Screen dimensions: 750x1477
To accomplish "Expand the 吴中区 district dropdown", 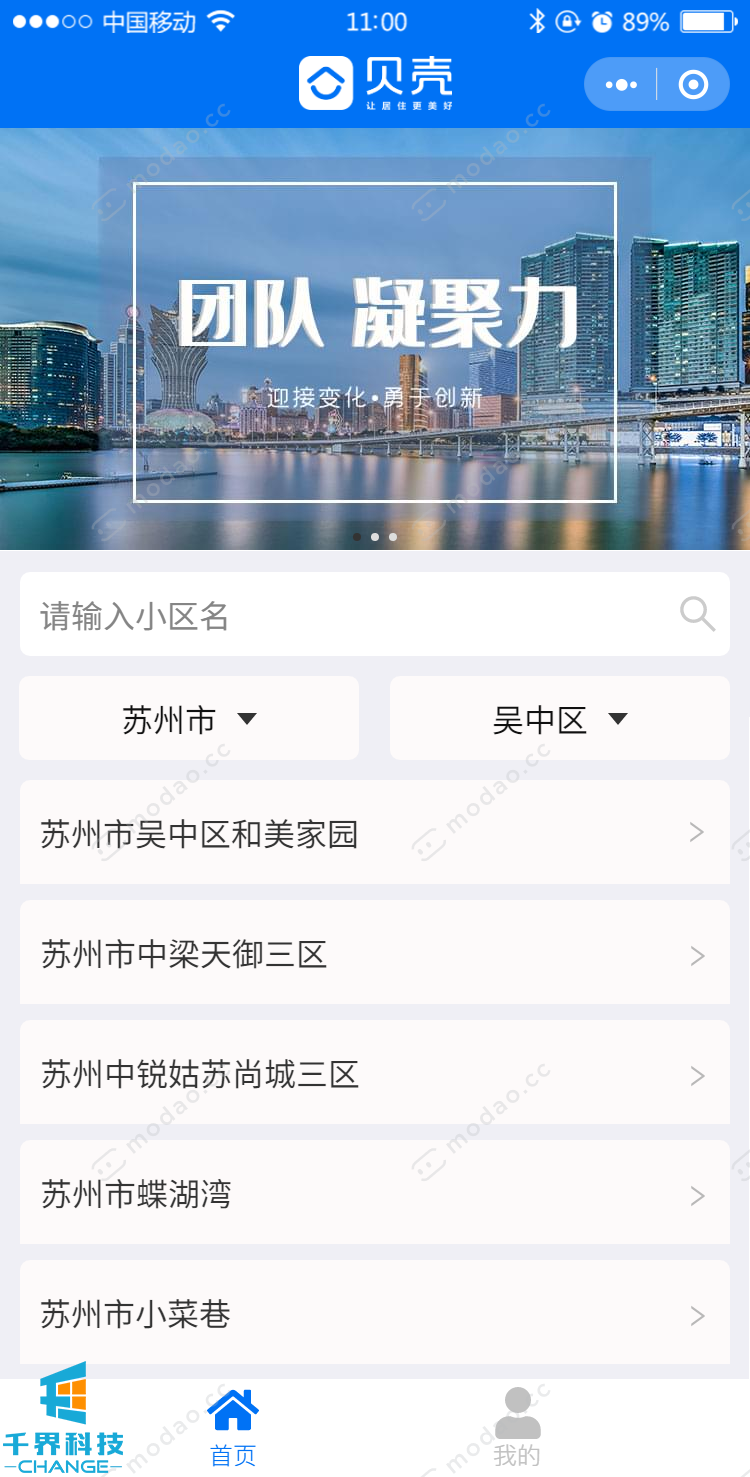I will [x=559, y=719].
